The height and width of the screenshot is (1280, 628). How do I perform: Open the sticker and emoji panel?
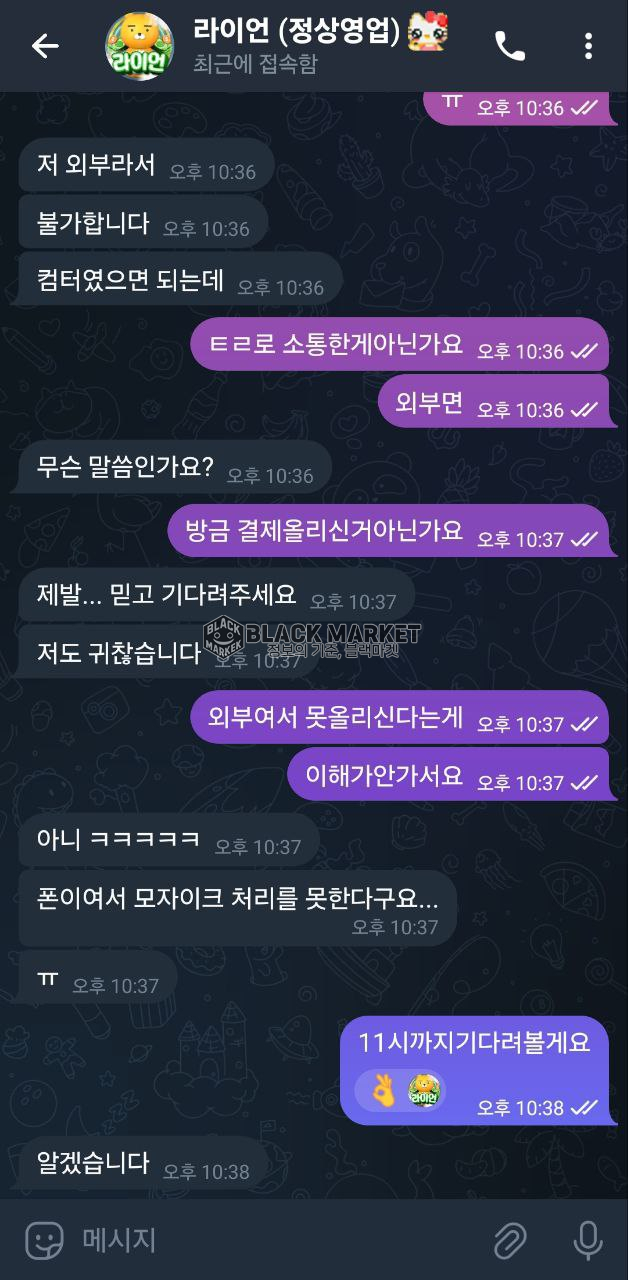point(45,1241)
